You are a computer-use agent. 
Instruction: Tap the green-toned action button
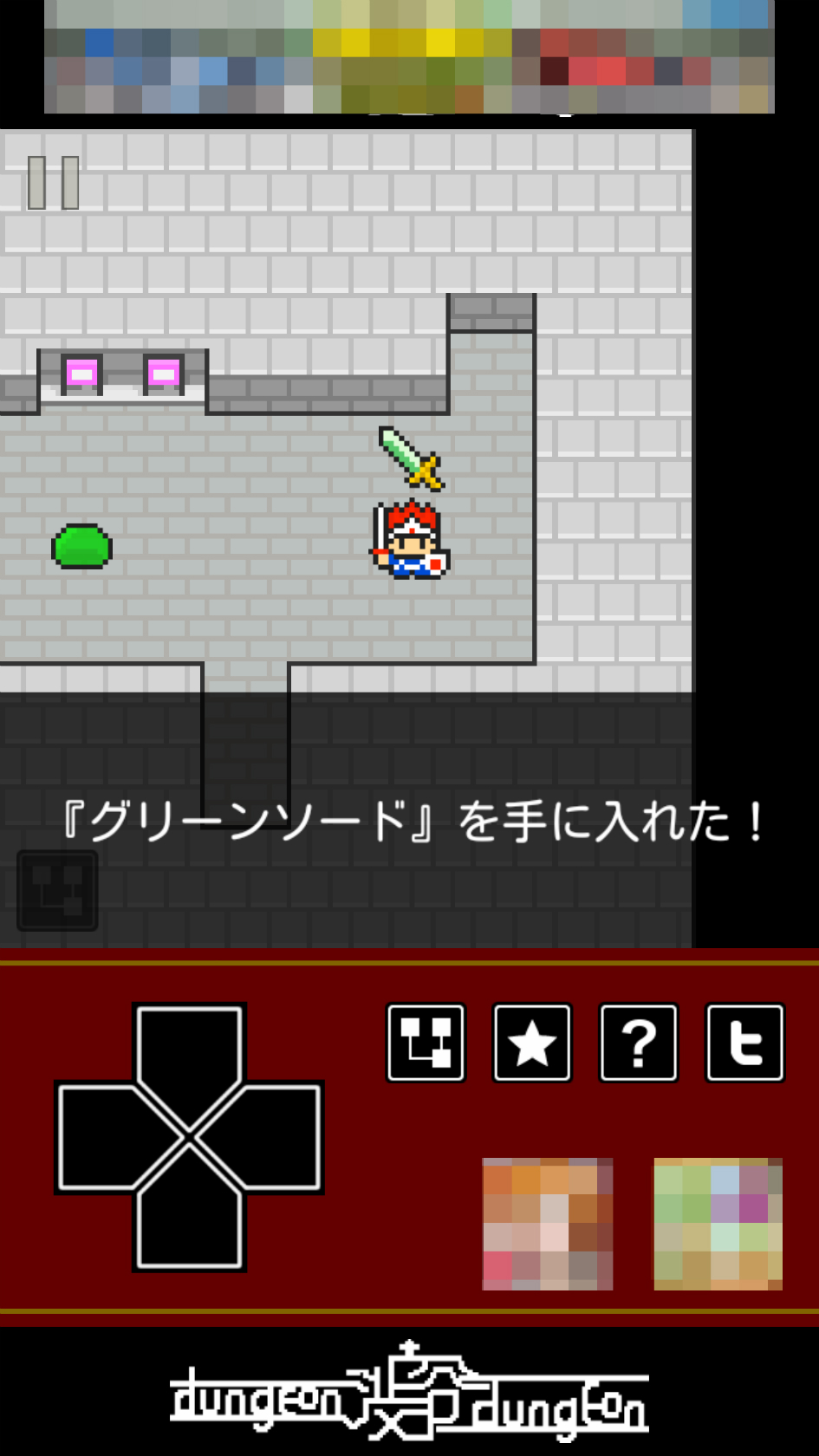pyautogui.click(x=718, y=1224)
